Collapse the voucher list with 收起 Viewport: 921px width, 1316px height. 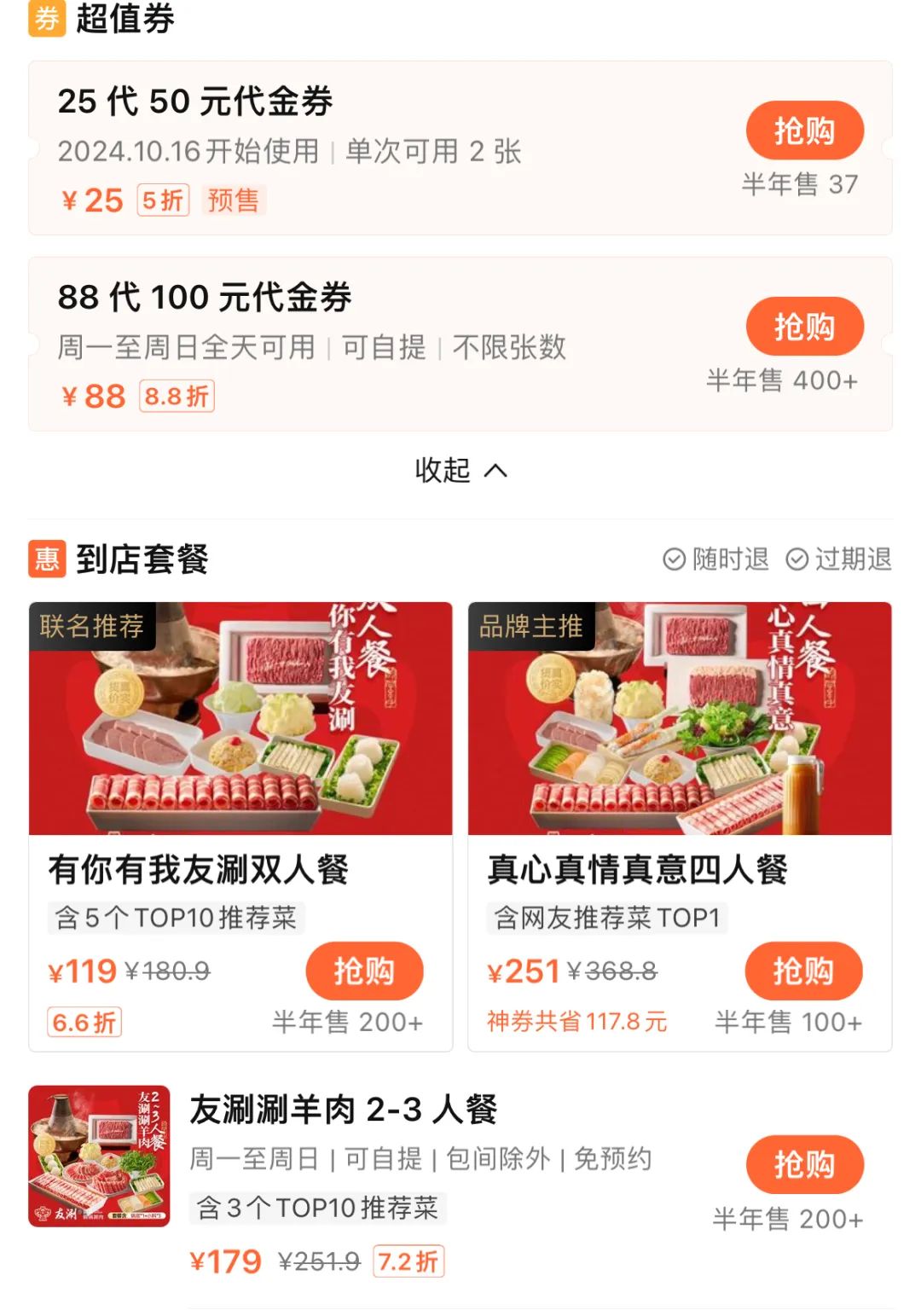click(x=460, y=470)
